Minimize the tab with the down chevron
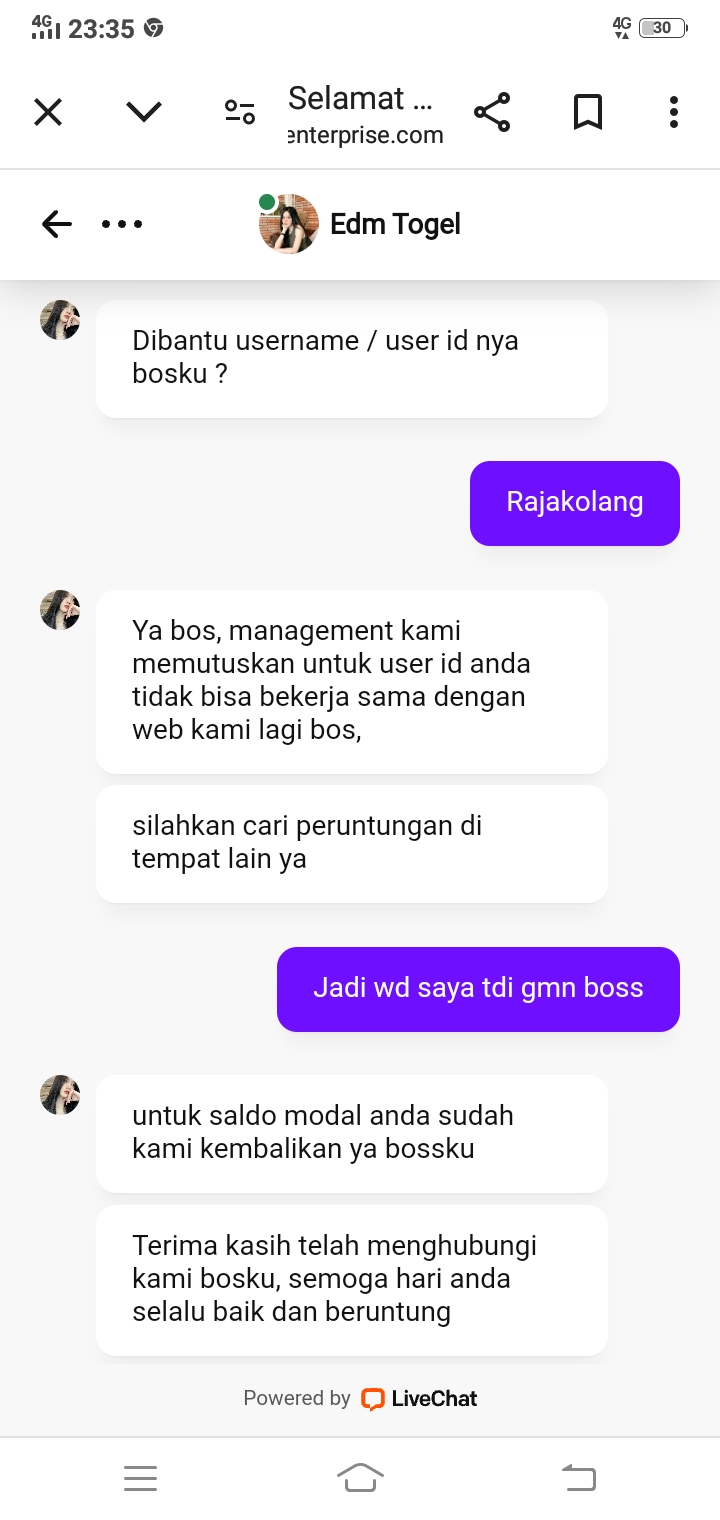The image size is (720, 1520). click(144, 112)
